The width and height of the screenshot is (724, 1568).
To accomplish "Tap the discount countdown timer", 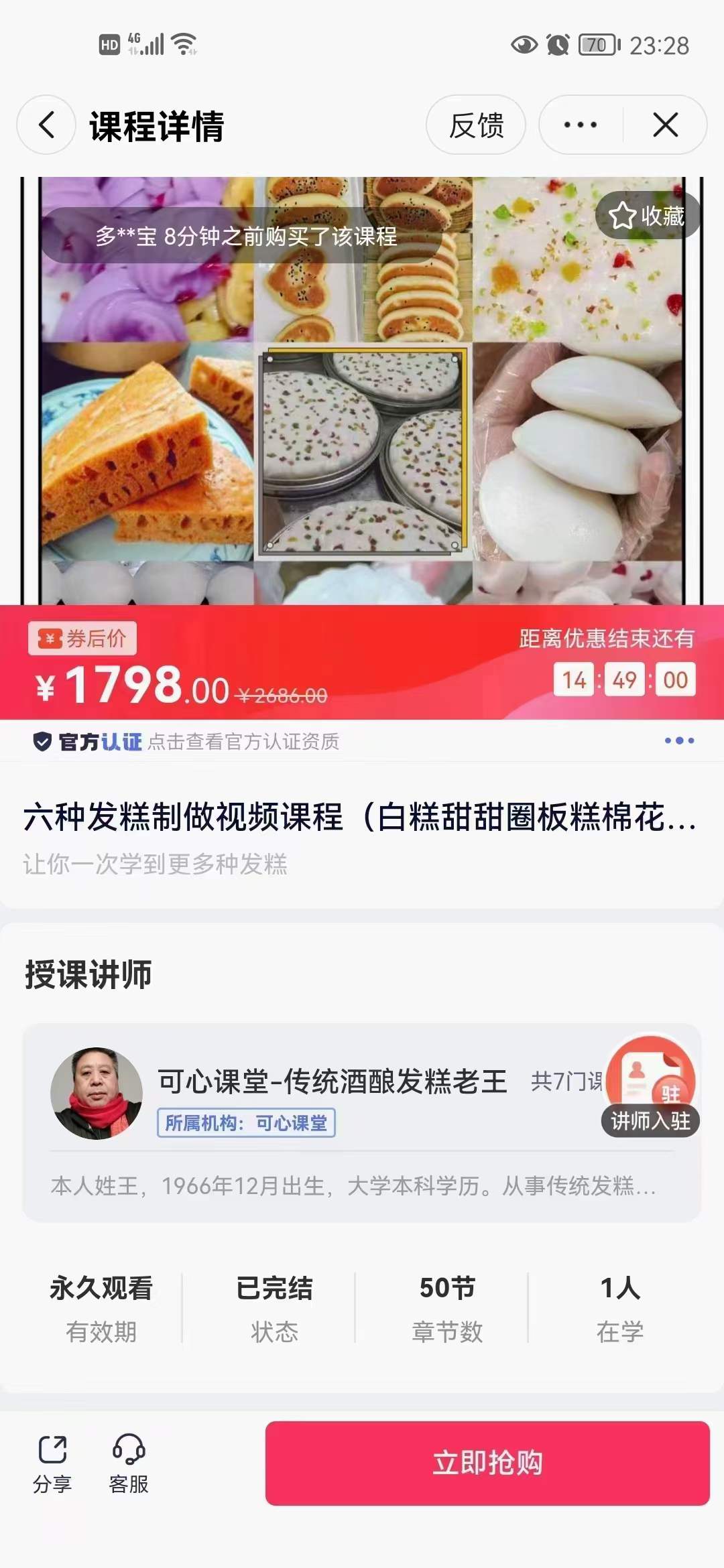I will pos(626,678).
